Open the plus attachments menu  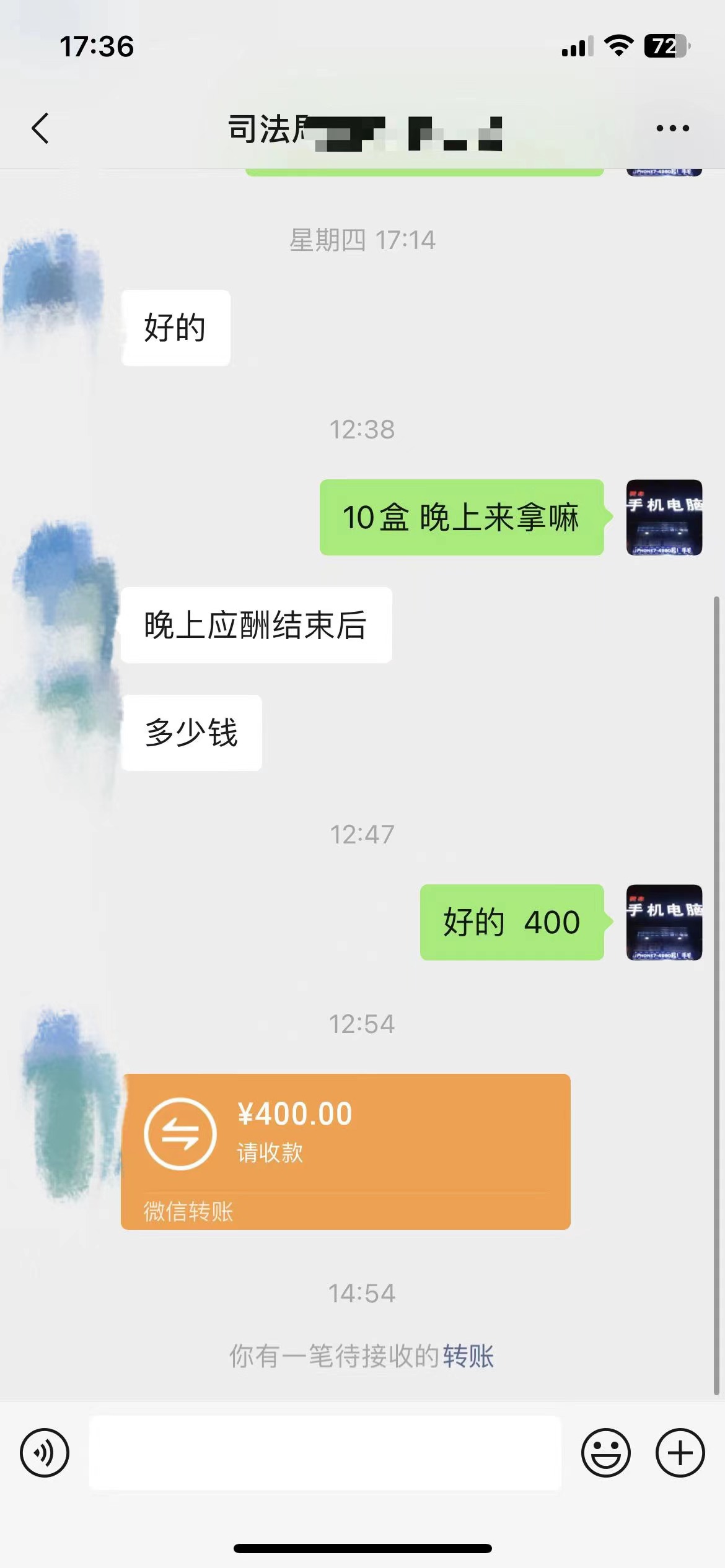pyautogui.click(x=680, y=1453)
